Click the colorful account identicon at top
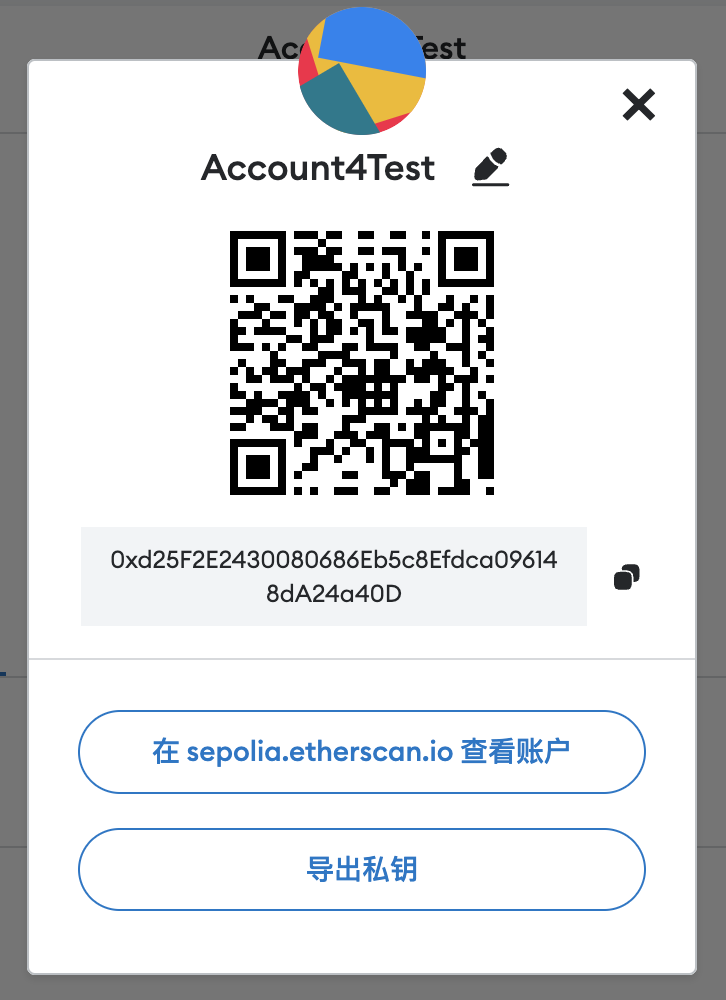 [362, 73]
